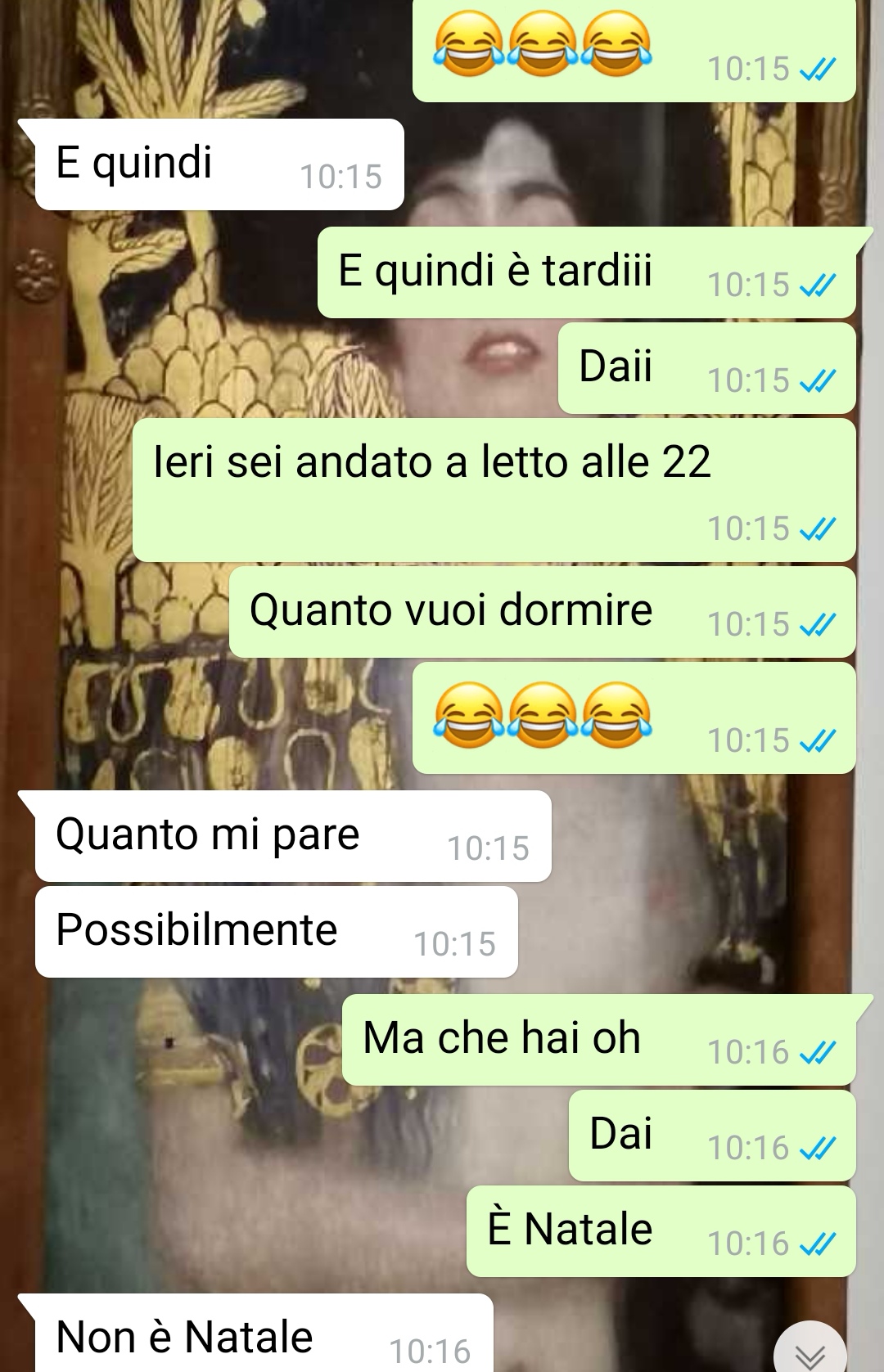884x1372 pixels.
Task: Jump to the latest messages
Action: point(810,1352)
